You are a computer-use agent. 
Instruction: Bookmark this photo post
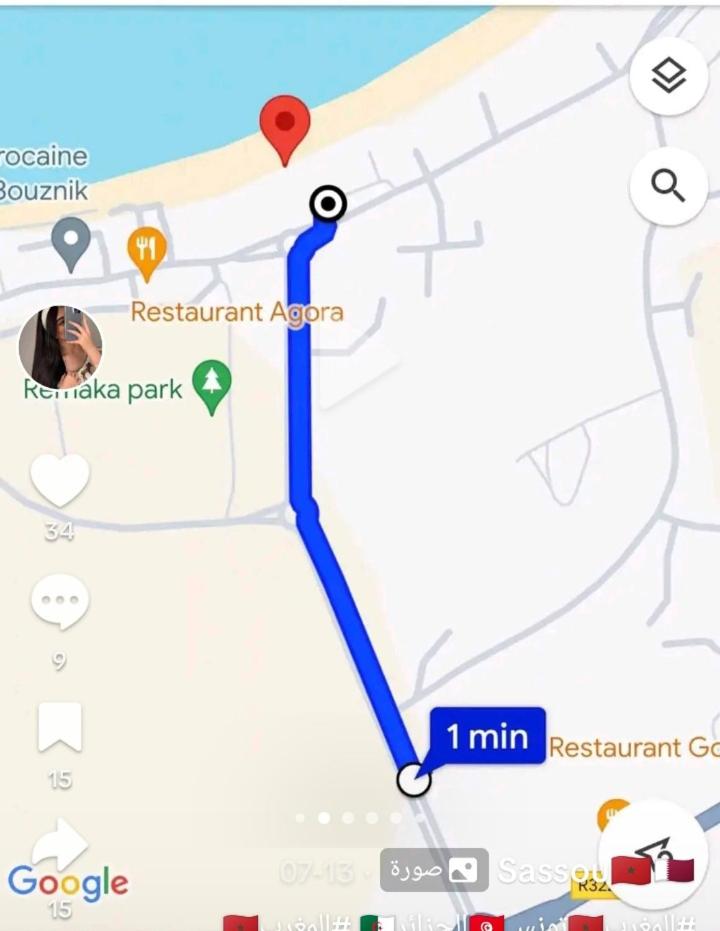click(x=60, y=727)
